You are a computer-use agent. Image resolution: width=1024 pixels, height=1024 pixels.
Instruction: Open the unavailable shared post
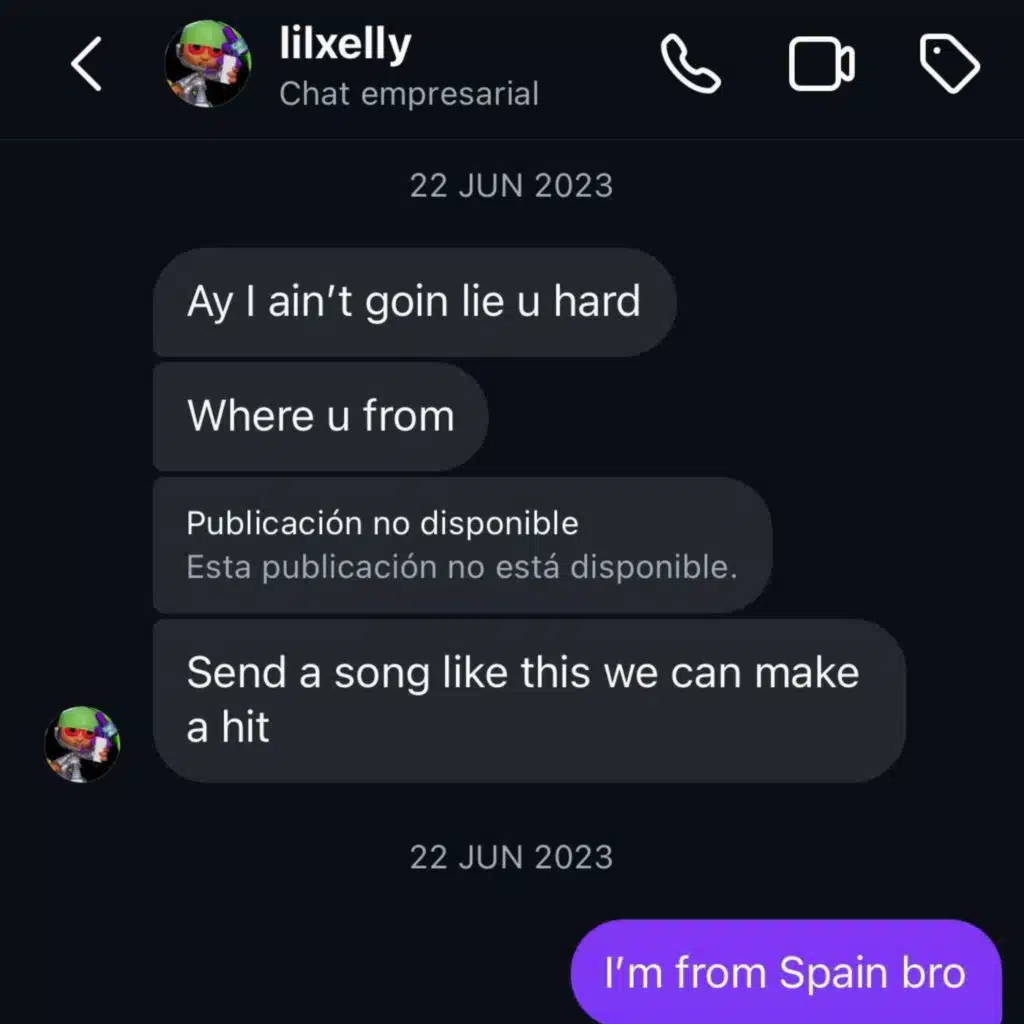[x=462, y=545]
